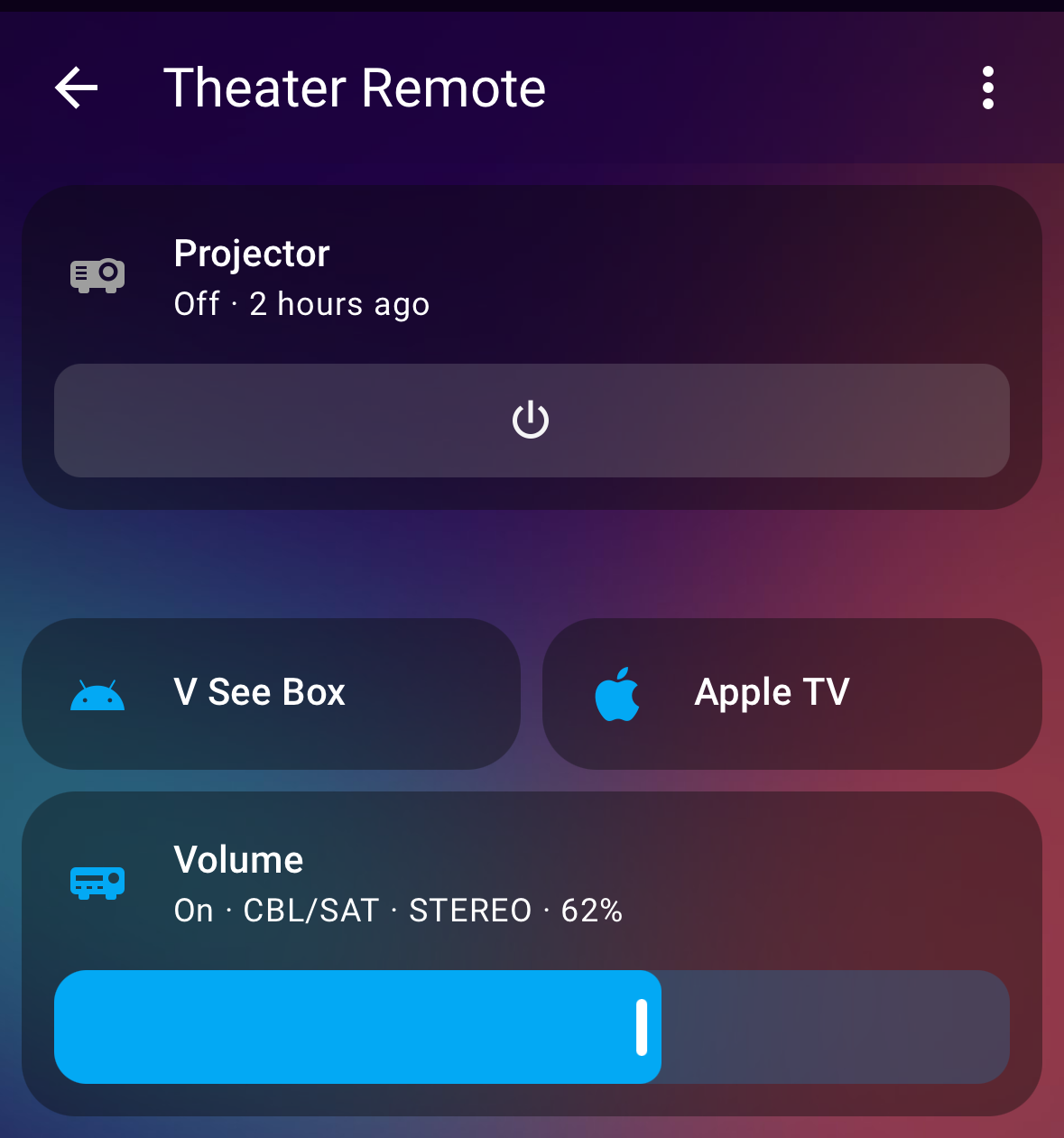Click the Apple logo for Apple TV
Screen dimensions: 1064x1138
616,693
